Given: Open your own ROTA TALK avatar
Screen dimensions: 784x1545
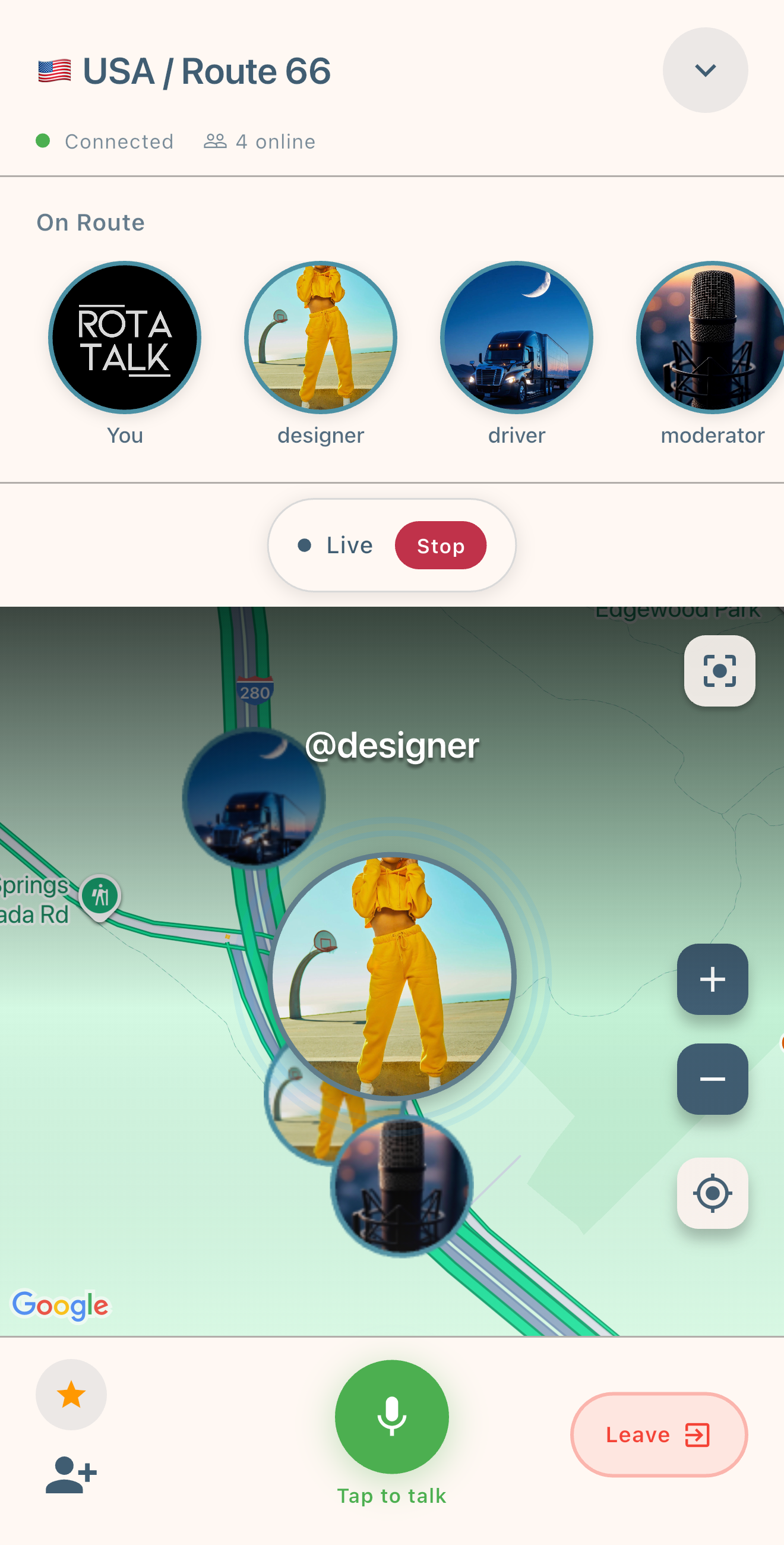Looking at the screenshot, I should (x=125, y=337).
